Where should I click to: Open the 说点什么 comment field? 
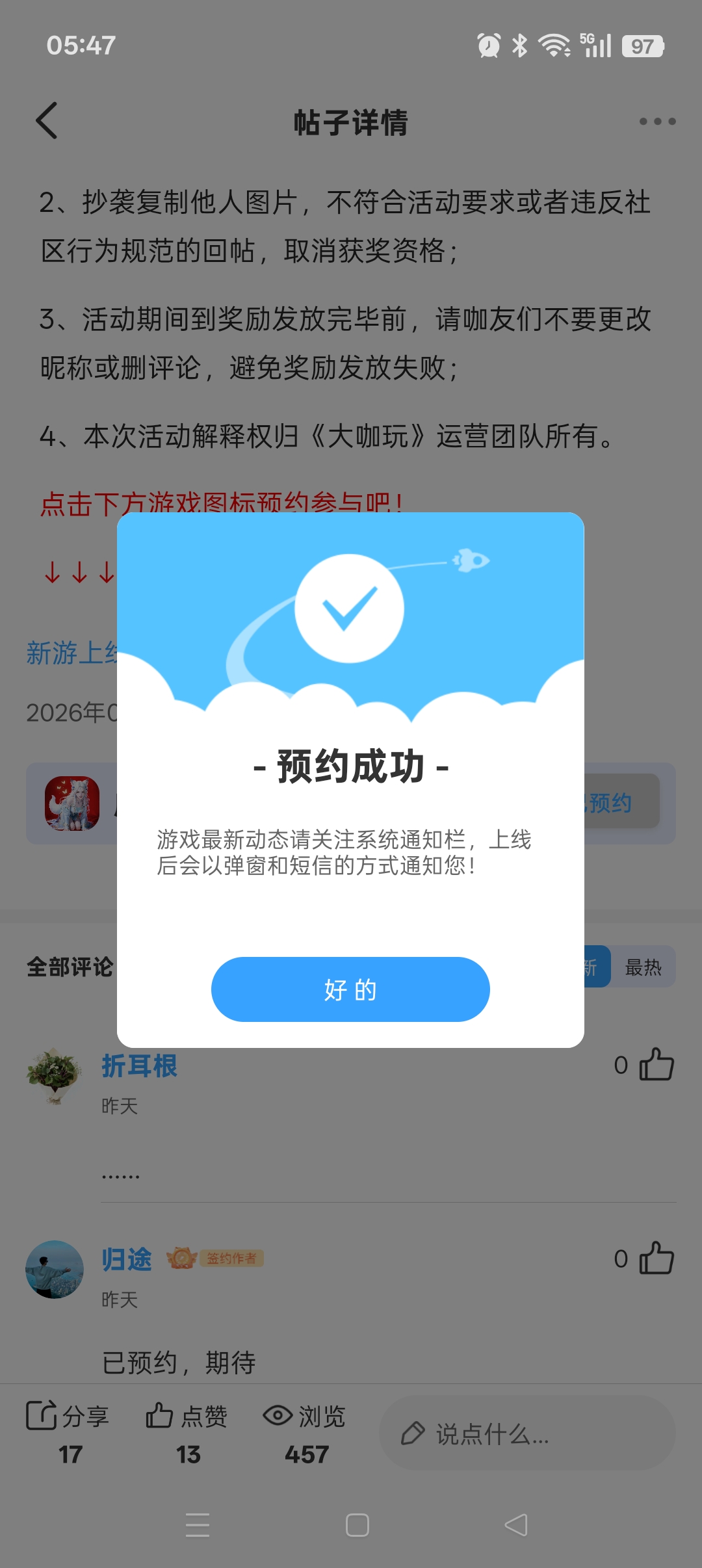pyautogui.click(x=526, y=1433)
